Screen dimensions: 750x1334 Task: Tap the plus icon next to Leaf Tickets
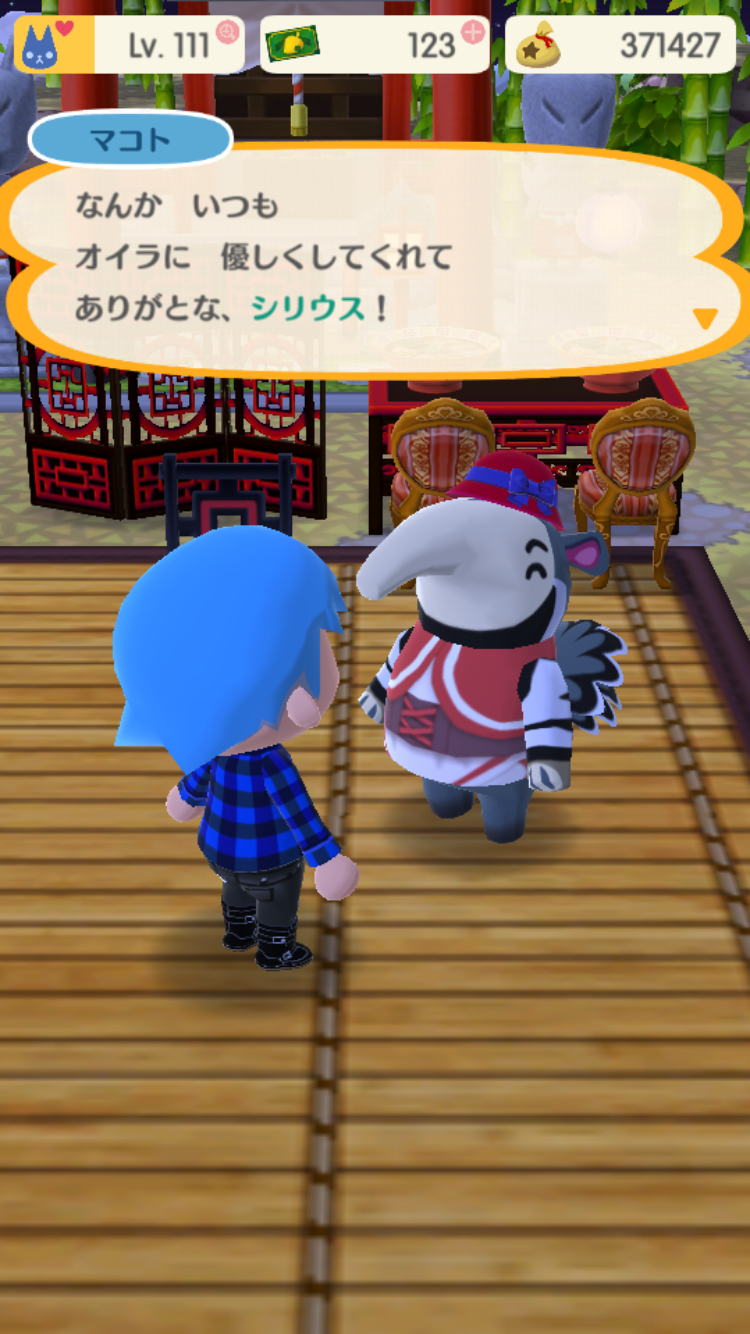tap(471, 31)
